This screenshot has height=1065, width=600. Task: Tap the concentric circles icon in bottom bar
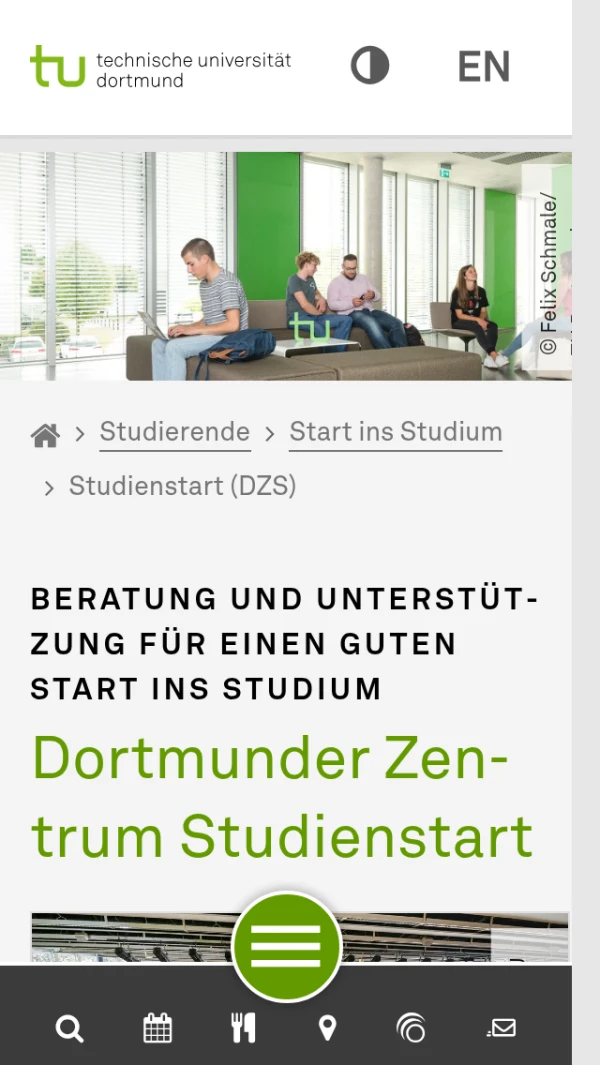[x=411, y=1027]
